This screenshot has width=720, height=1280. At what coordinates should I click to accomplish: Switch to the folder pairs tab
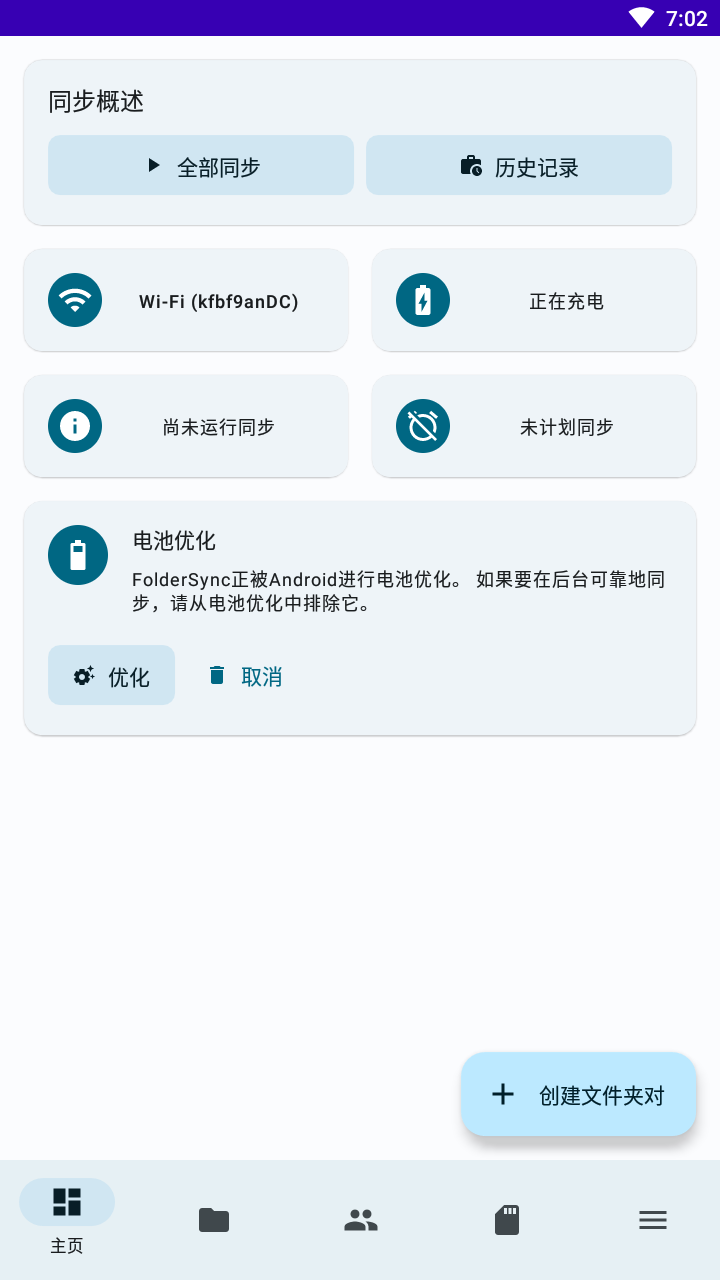214,1220
